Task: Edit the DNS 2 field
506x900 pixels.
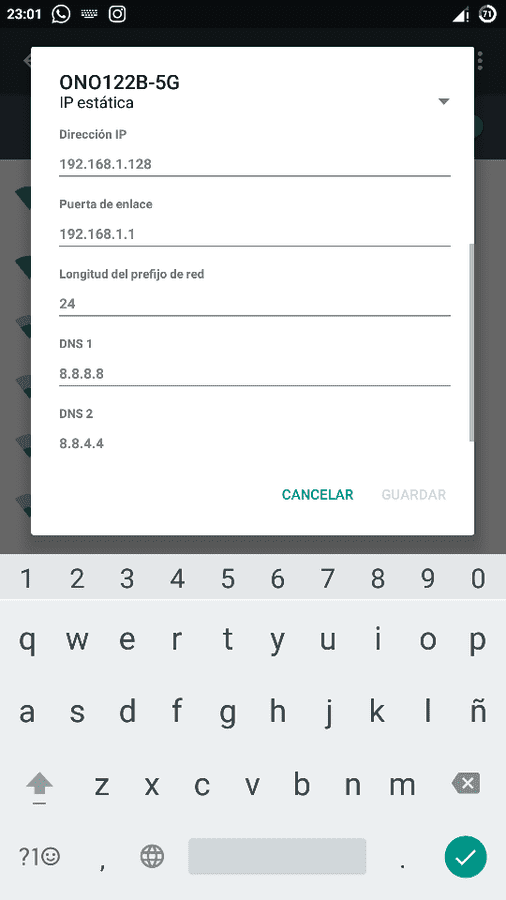Action: coord(254,443)
